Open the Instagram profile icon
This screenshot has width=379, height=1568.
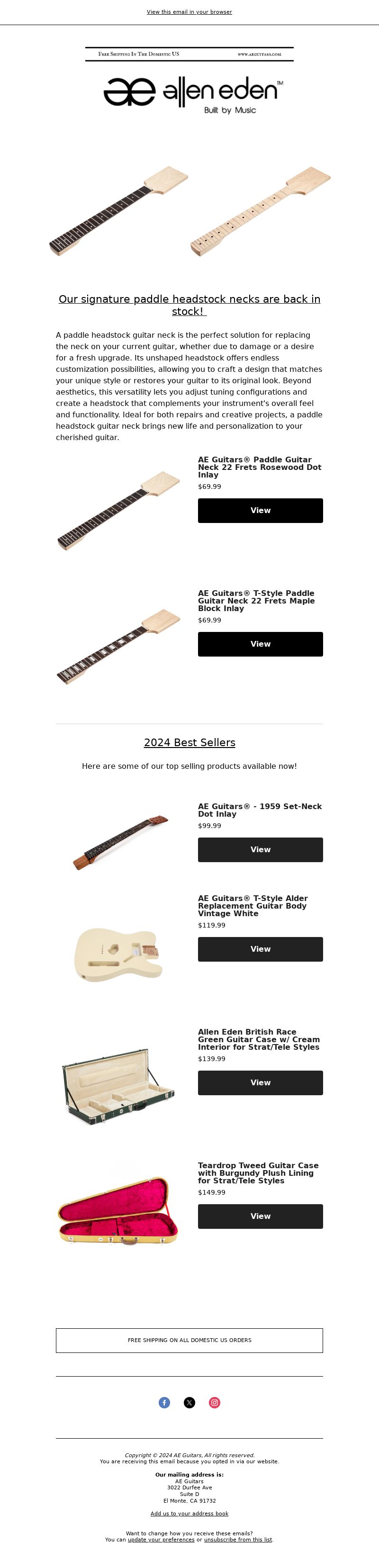214,1402
